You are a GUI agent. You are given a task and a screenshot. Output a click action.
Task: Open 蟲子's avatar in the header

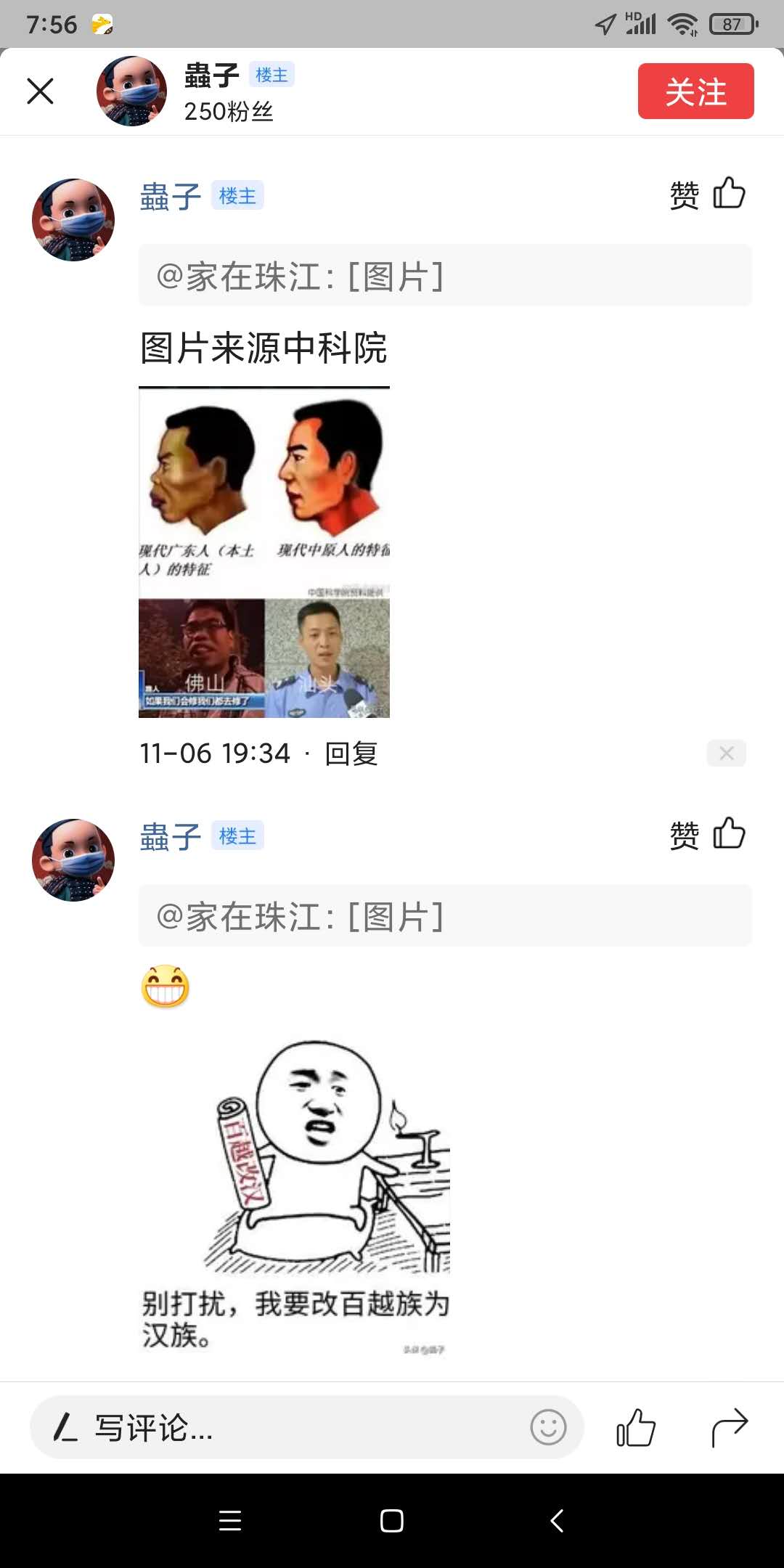(x=131, y=91)
